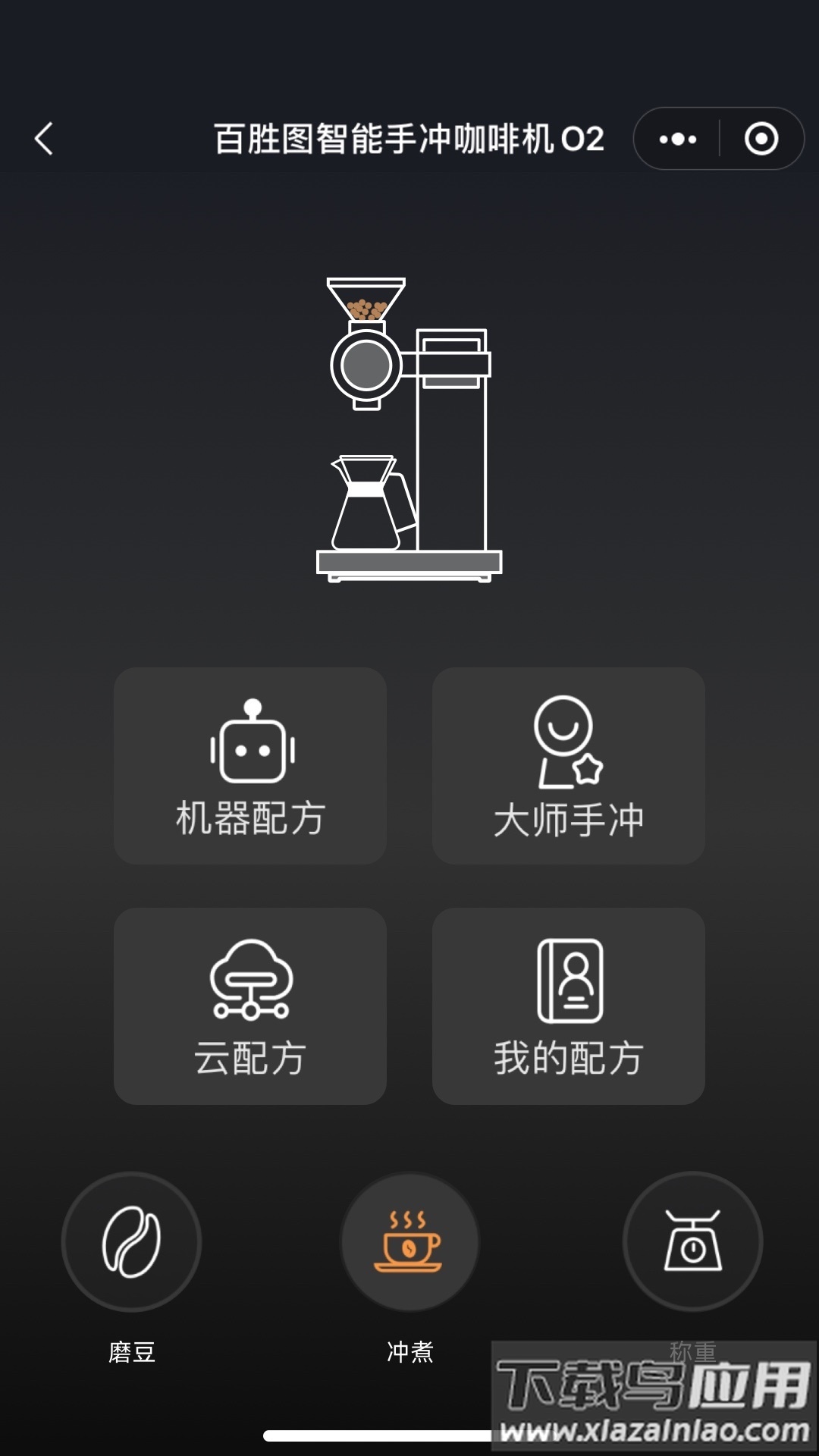Select the coffee bean grinding icon
The height and width of the screenshot is (1456, 819).
tap(130, 1241)
